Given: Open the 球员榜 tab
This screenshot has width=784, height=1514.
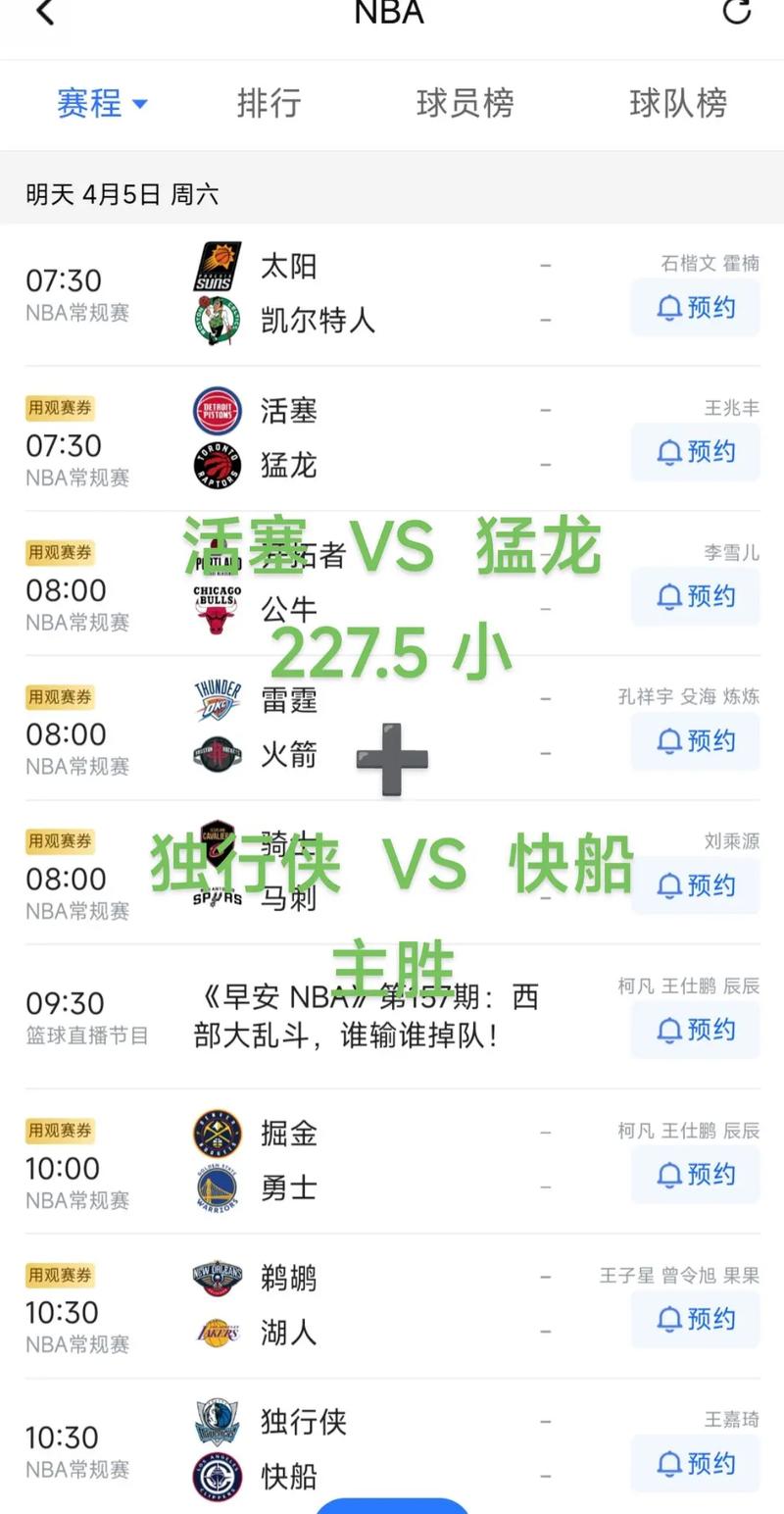Looking at the screenshot, I should click(x=465, y=104).
